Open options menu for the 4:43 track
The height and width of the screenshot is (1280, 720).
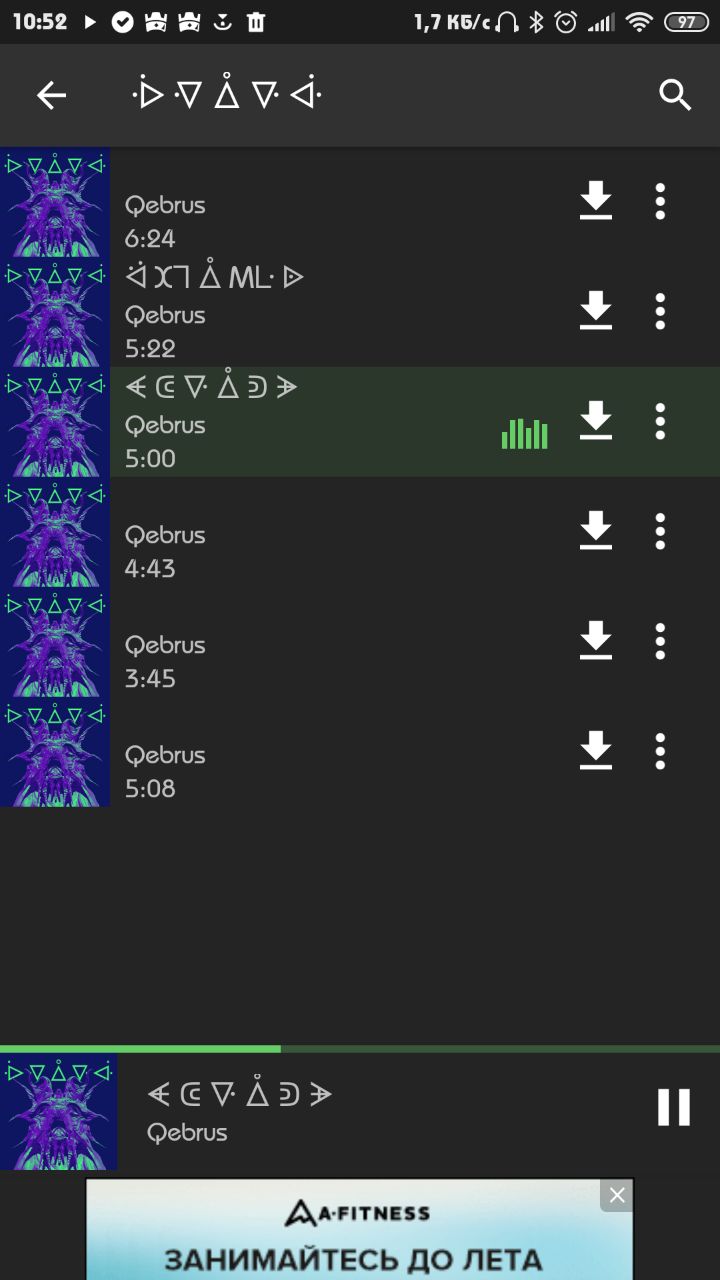[x=660, y=531]
